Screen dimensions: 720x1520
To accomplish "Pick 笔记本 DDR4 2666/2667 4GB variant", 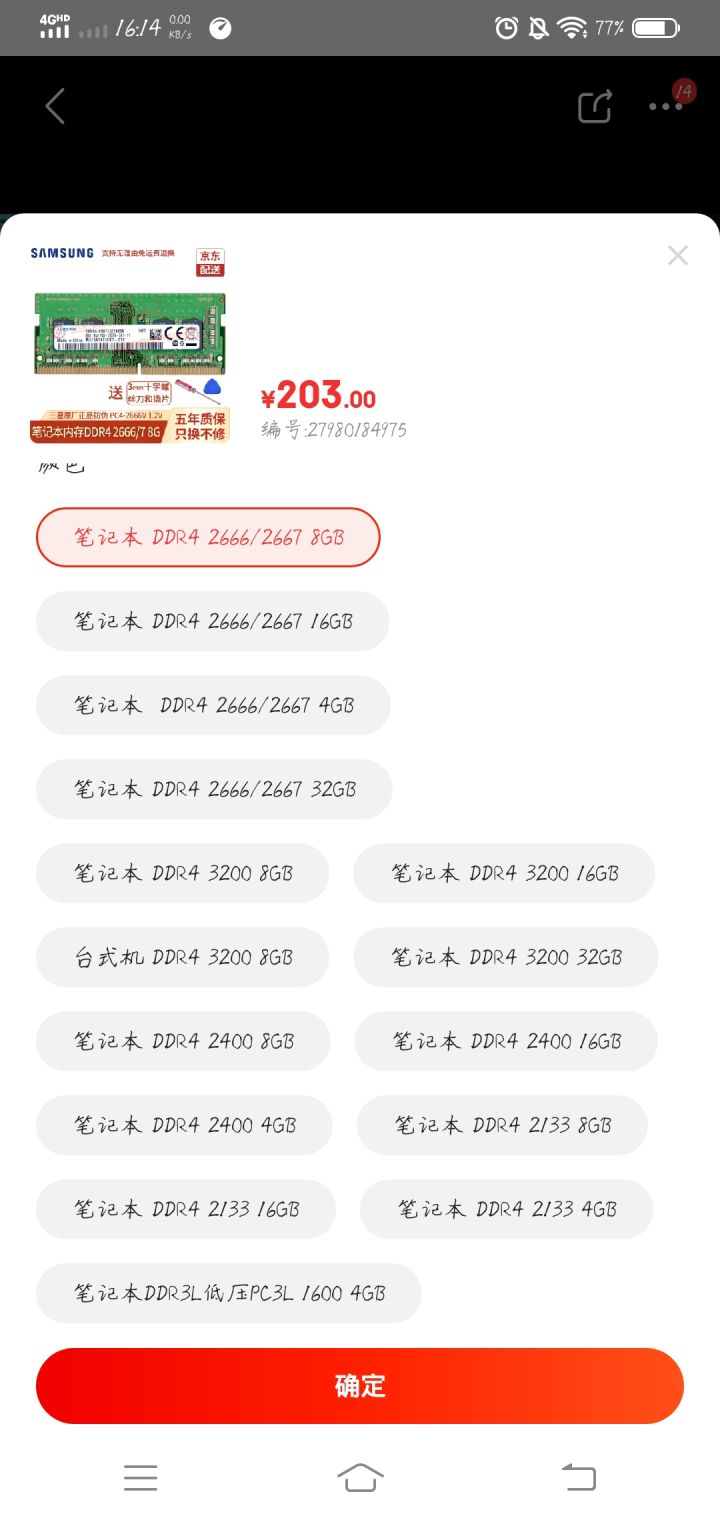I will tap(213, 705).
